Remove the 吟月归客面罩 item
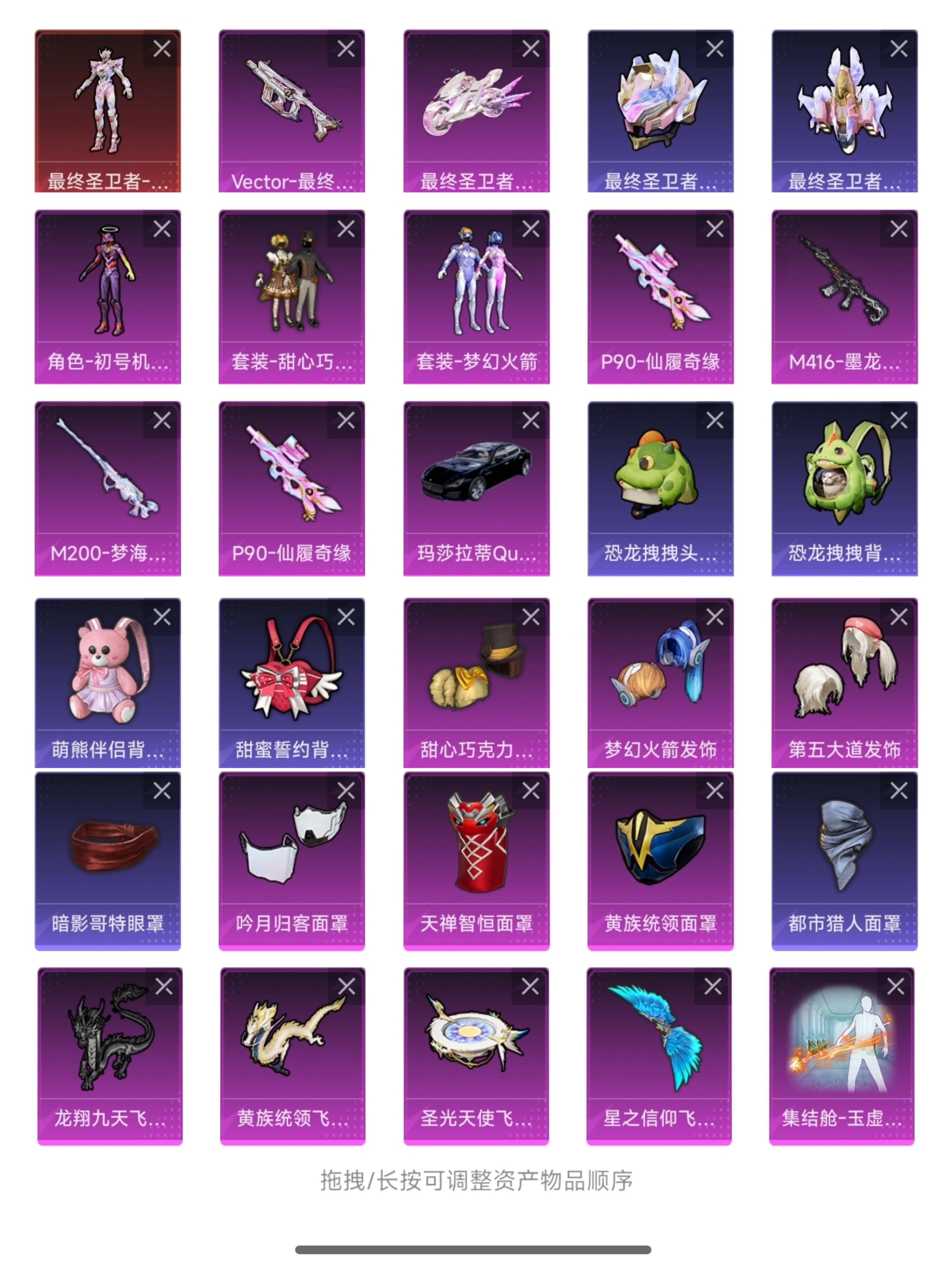Image resolution: width=952 pixels, height=1270 pixels. click(346, 791)
